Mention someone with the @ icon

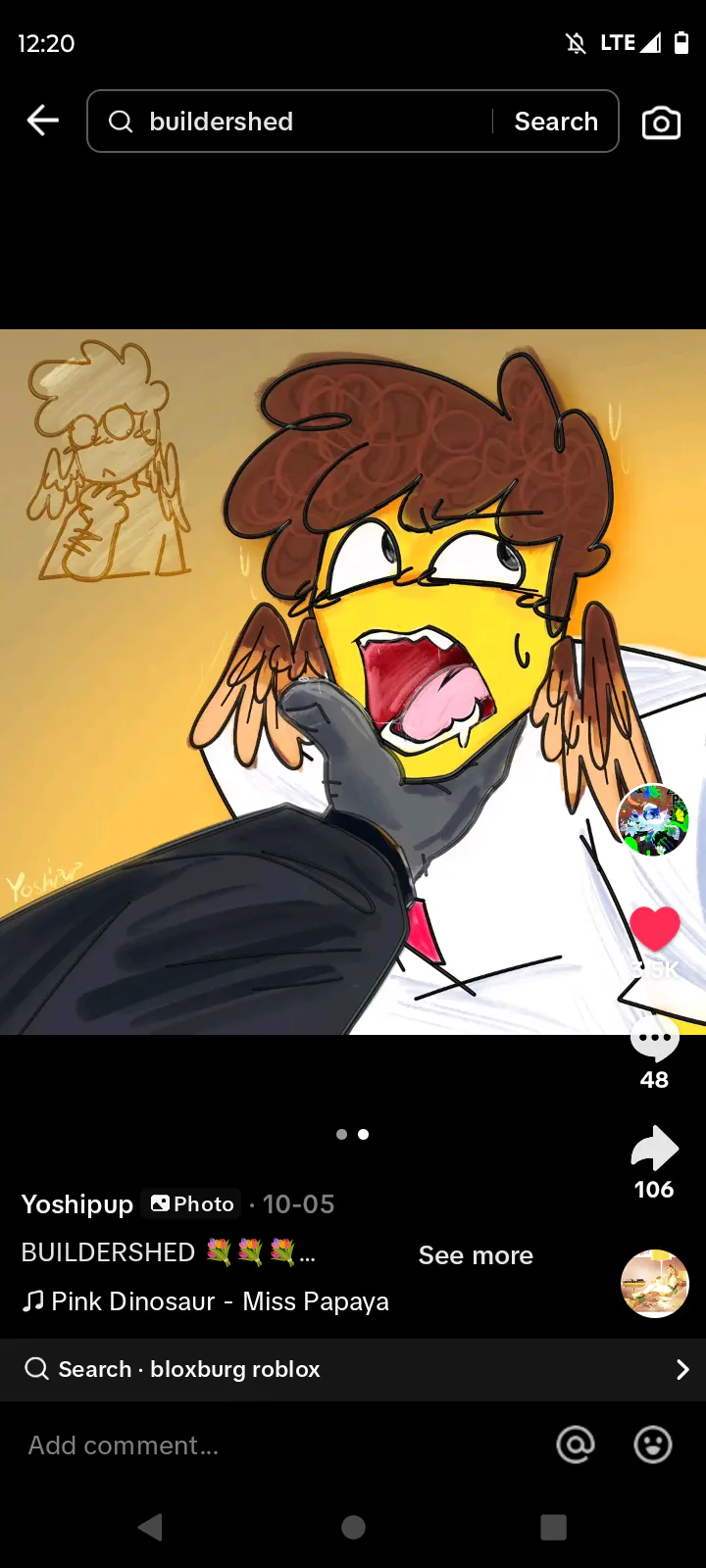tap(576, 1445)
